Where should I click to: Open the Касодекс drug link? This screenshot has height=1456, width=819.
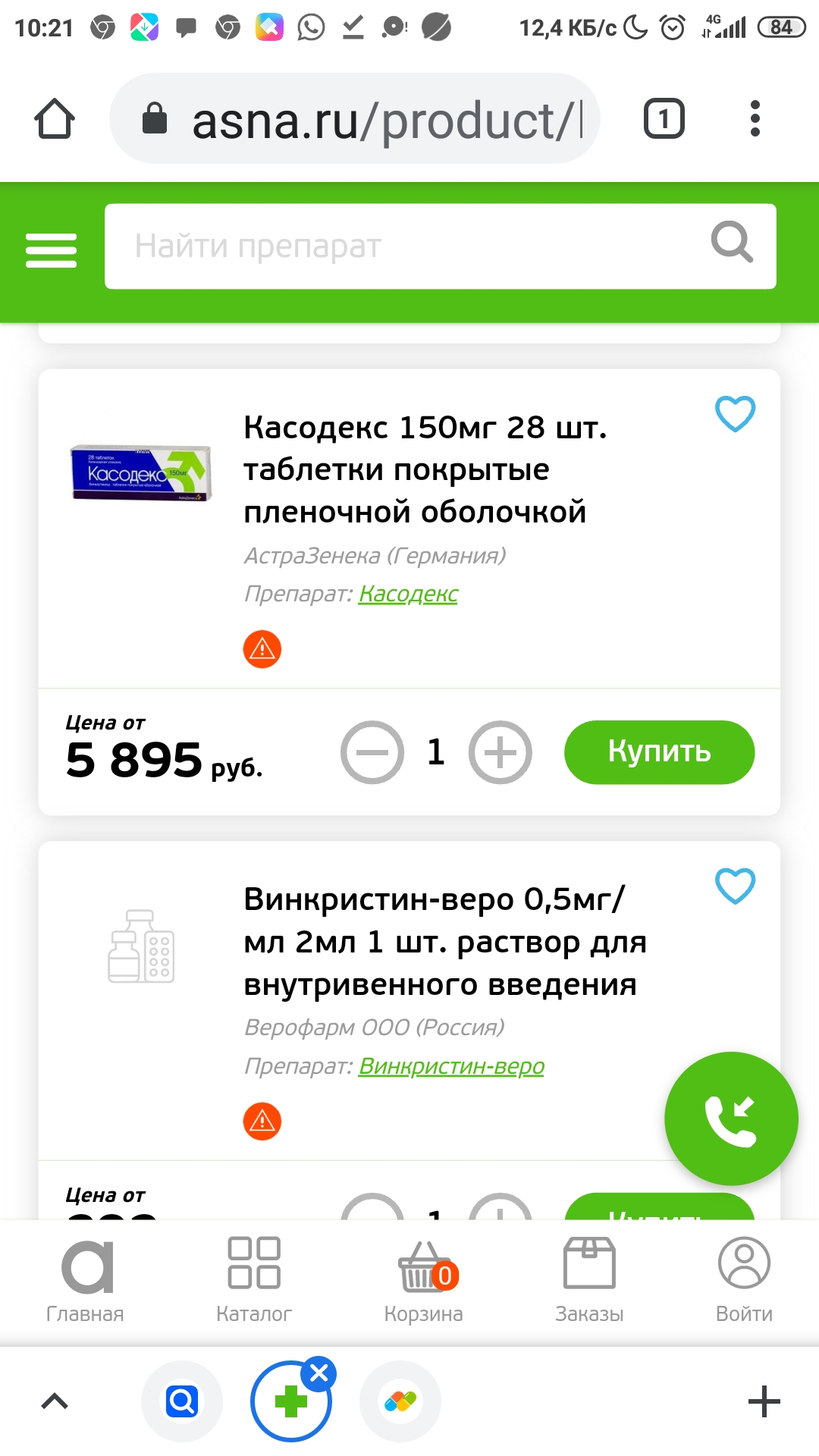[x=408, y=594]
